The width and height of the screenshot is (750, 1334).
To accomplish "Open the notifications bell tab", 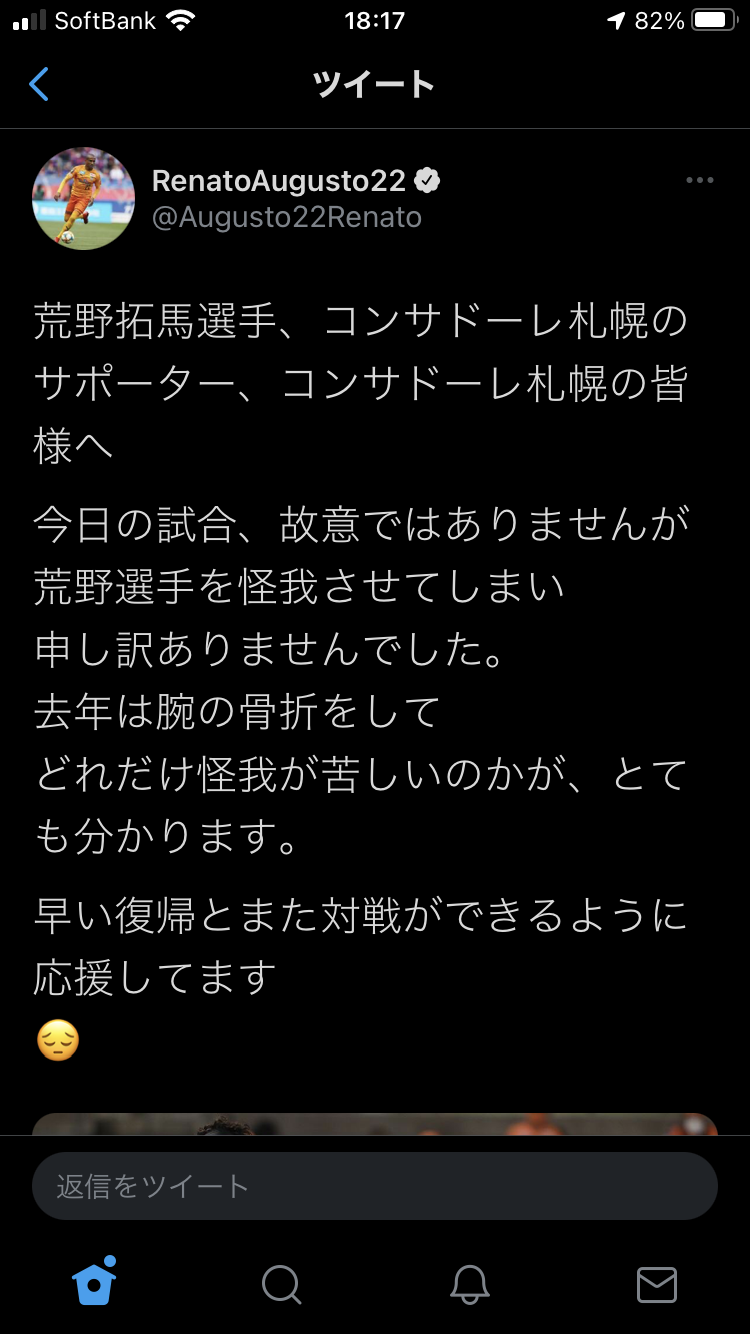I will (x=469, y=1284).
